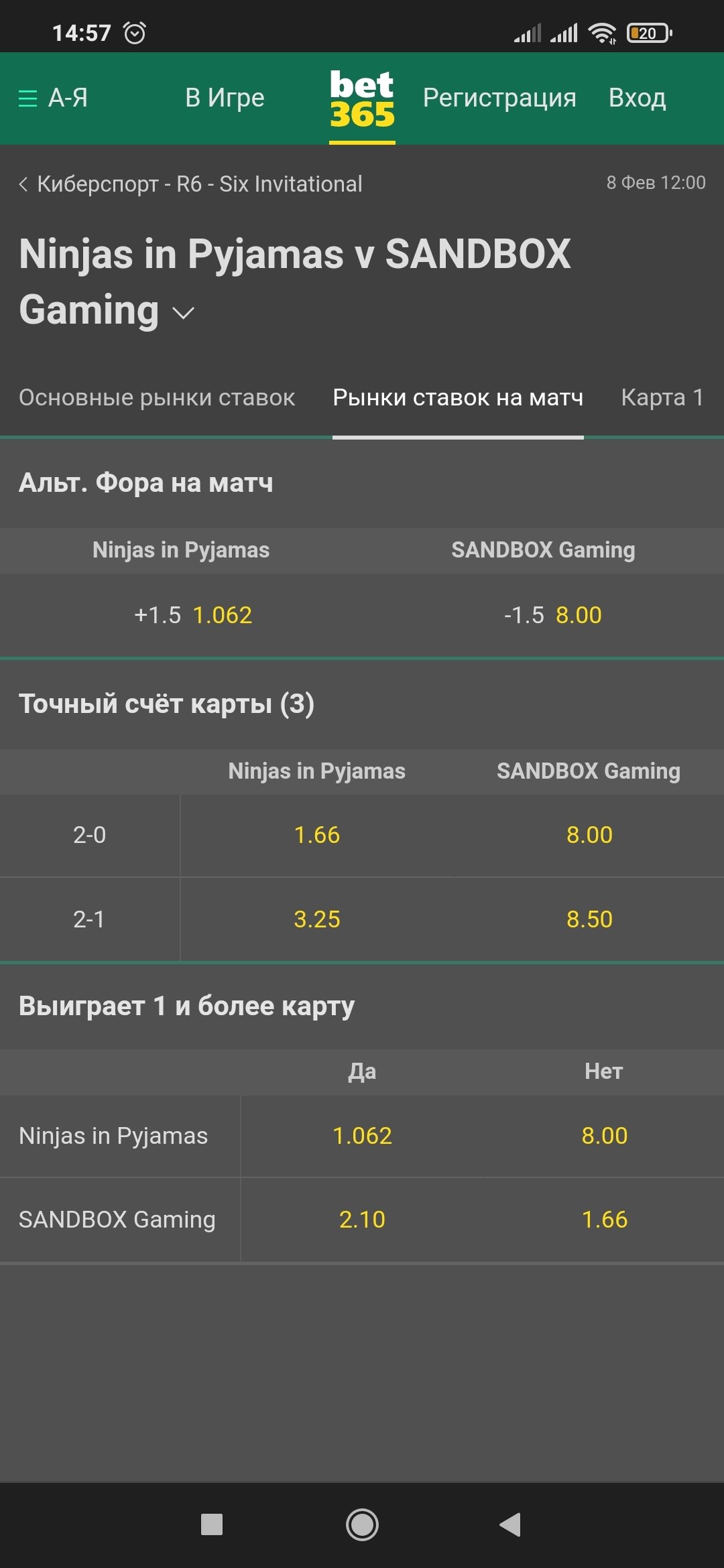Choose Да for Ninjas in Pyjamas winning a map
Viewport: 724px width, 1568px height.
(362, 1136)
